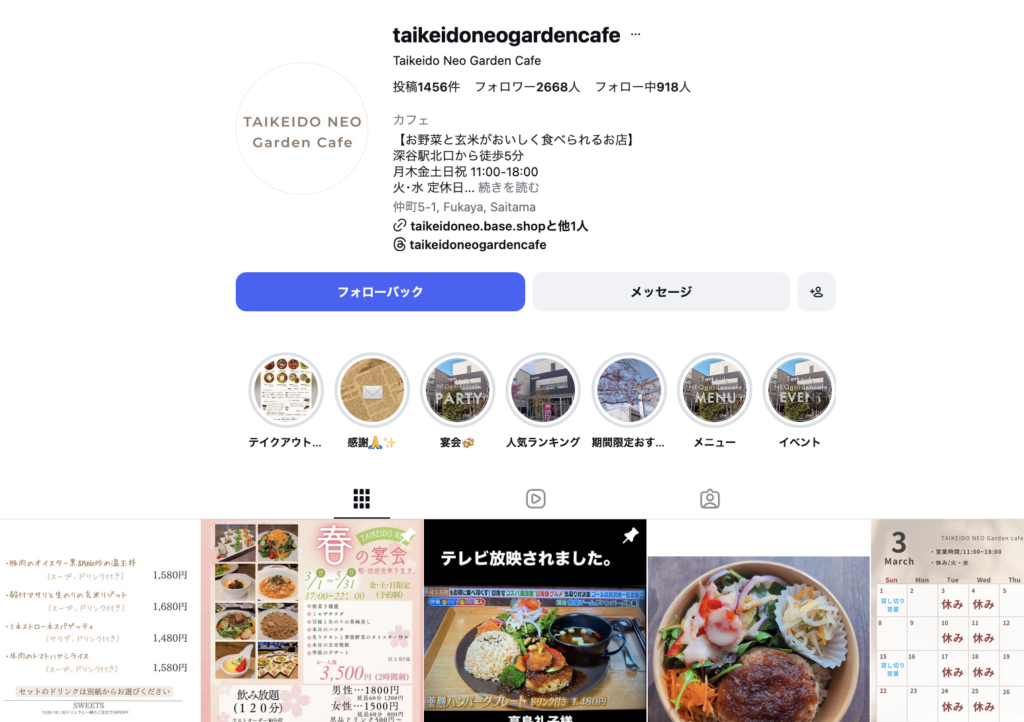Screen dimensions: 1024x722
Task: Open the メニュー story highlight
Action: click(714, 390)
